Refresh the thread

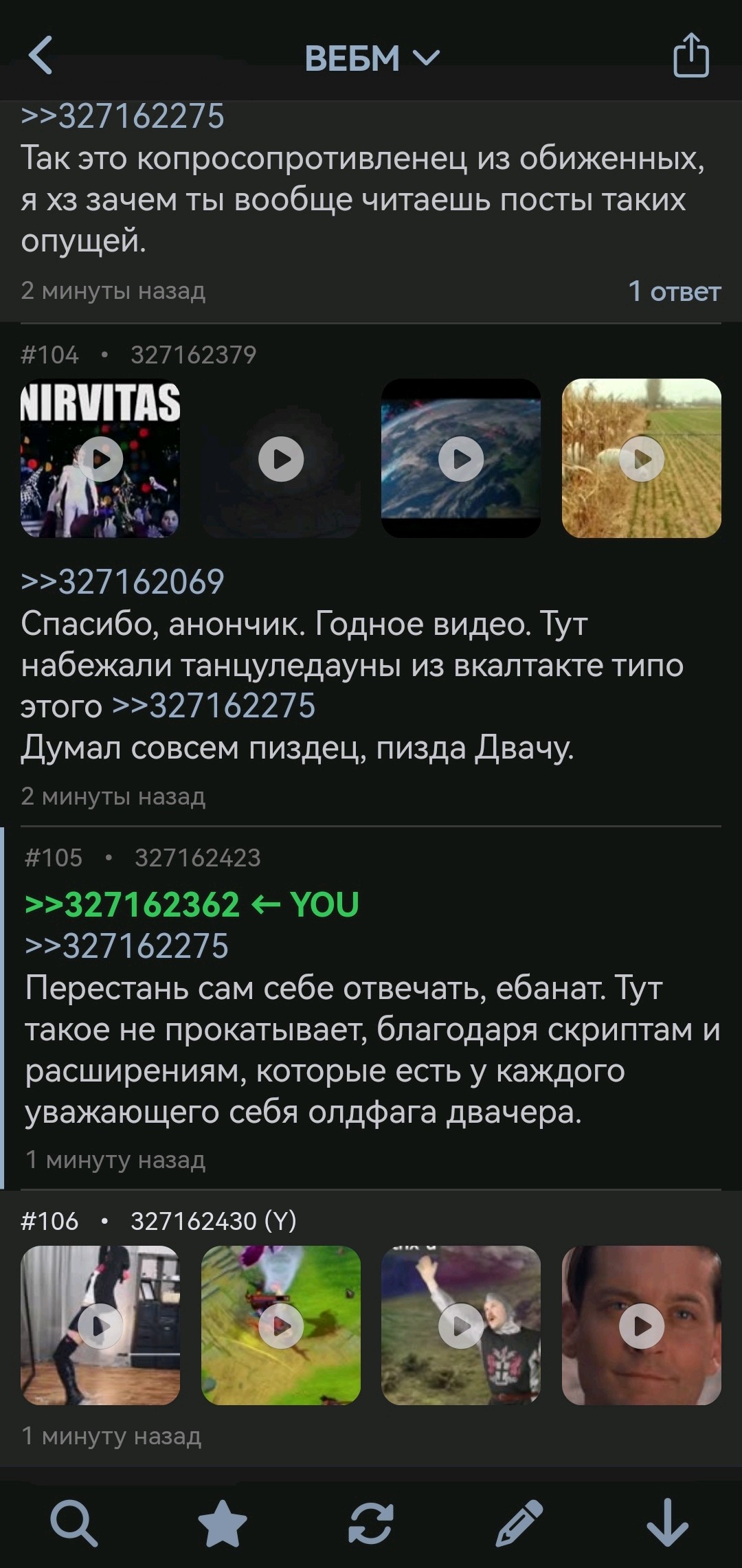(x=371, y=1523)
